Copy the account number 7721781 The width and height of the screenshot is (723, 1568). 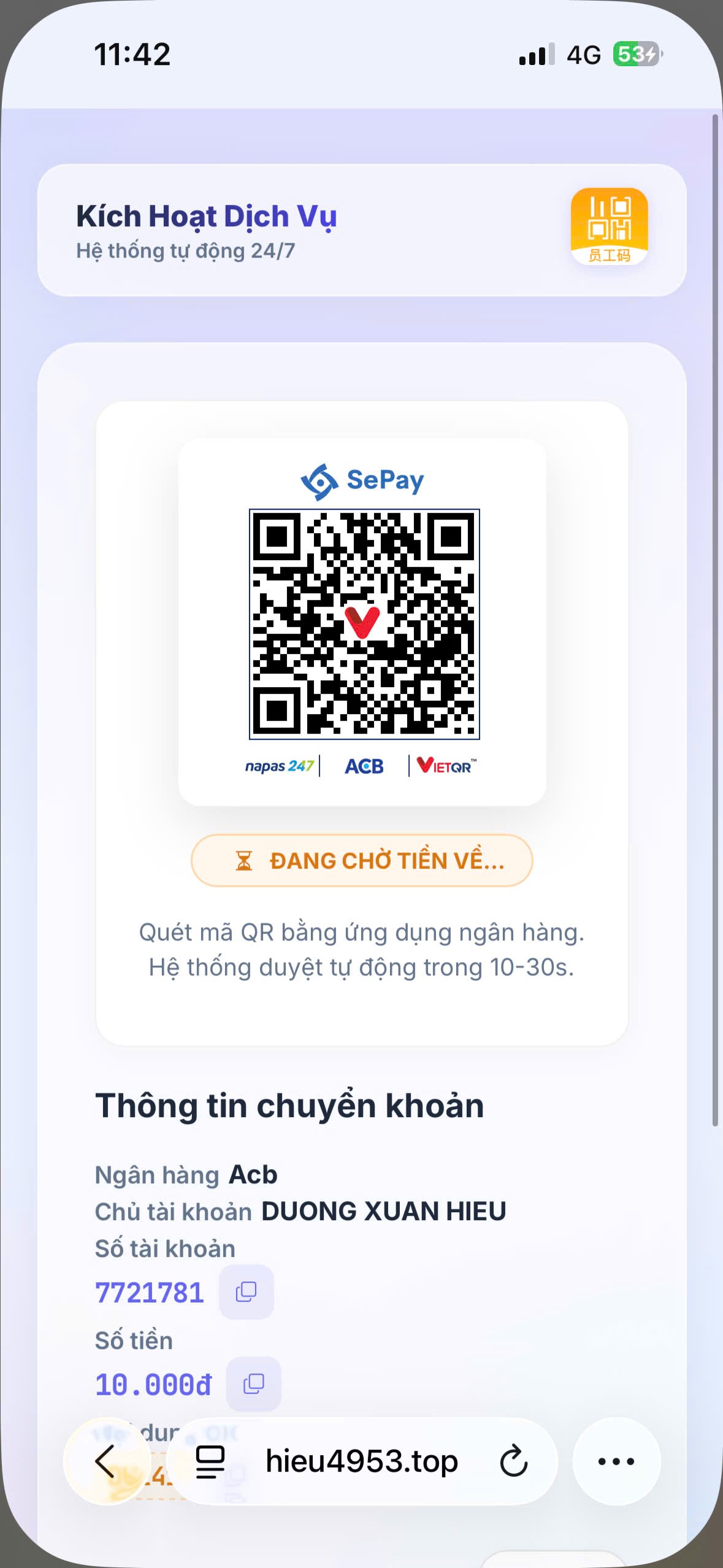[x=245, y=1291]
